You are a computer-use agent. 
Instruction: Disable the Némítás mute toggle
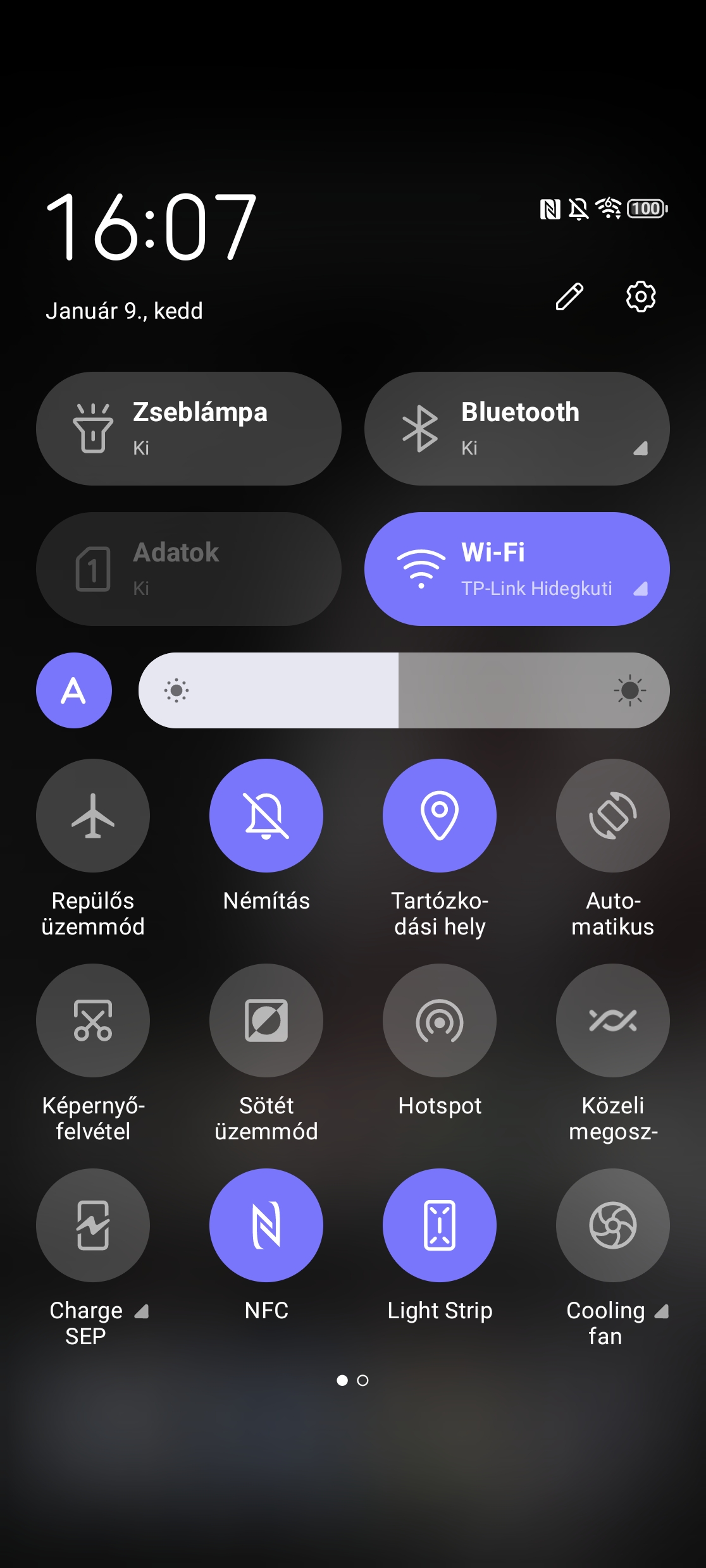(x=266, y=816)
